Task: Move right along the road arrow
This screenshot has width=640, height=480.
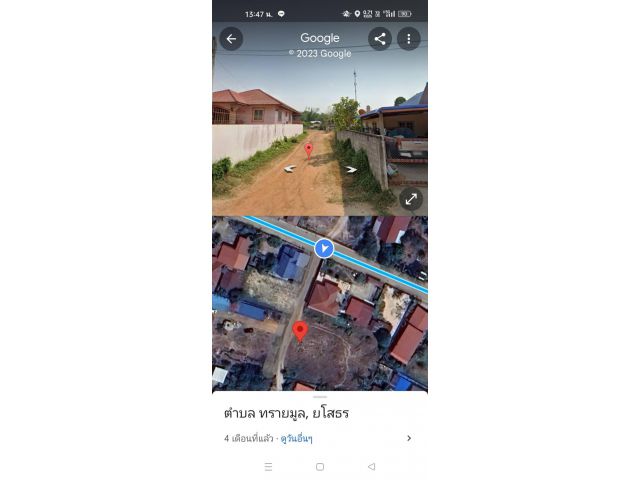Action: coord(352,169)
